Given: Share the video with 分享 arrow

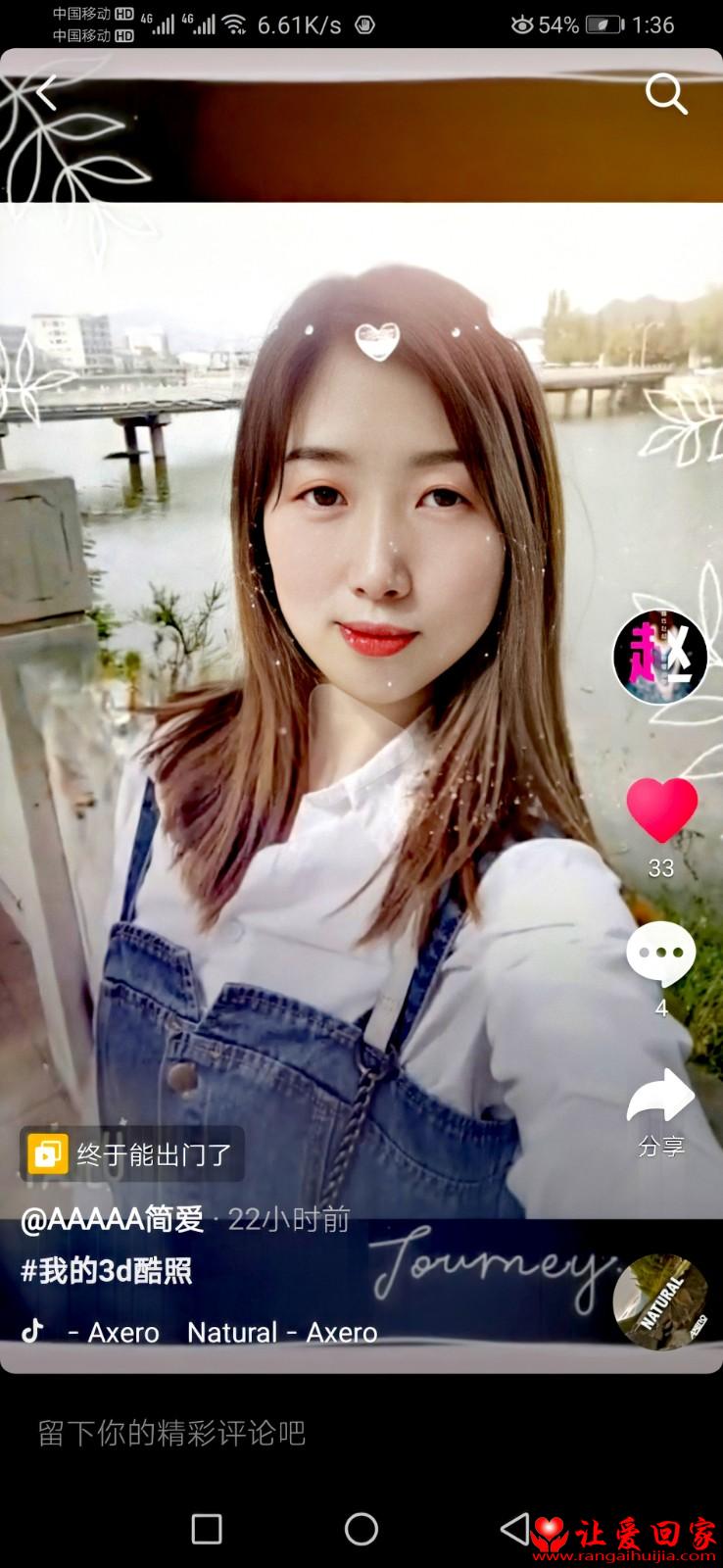Looking at the screenshot, I should 661,1096.
